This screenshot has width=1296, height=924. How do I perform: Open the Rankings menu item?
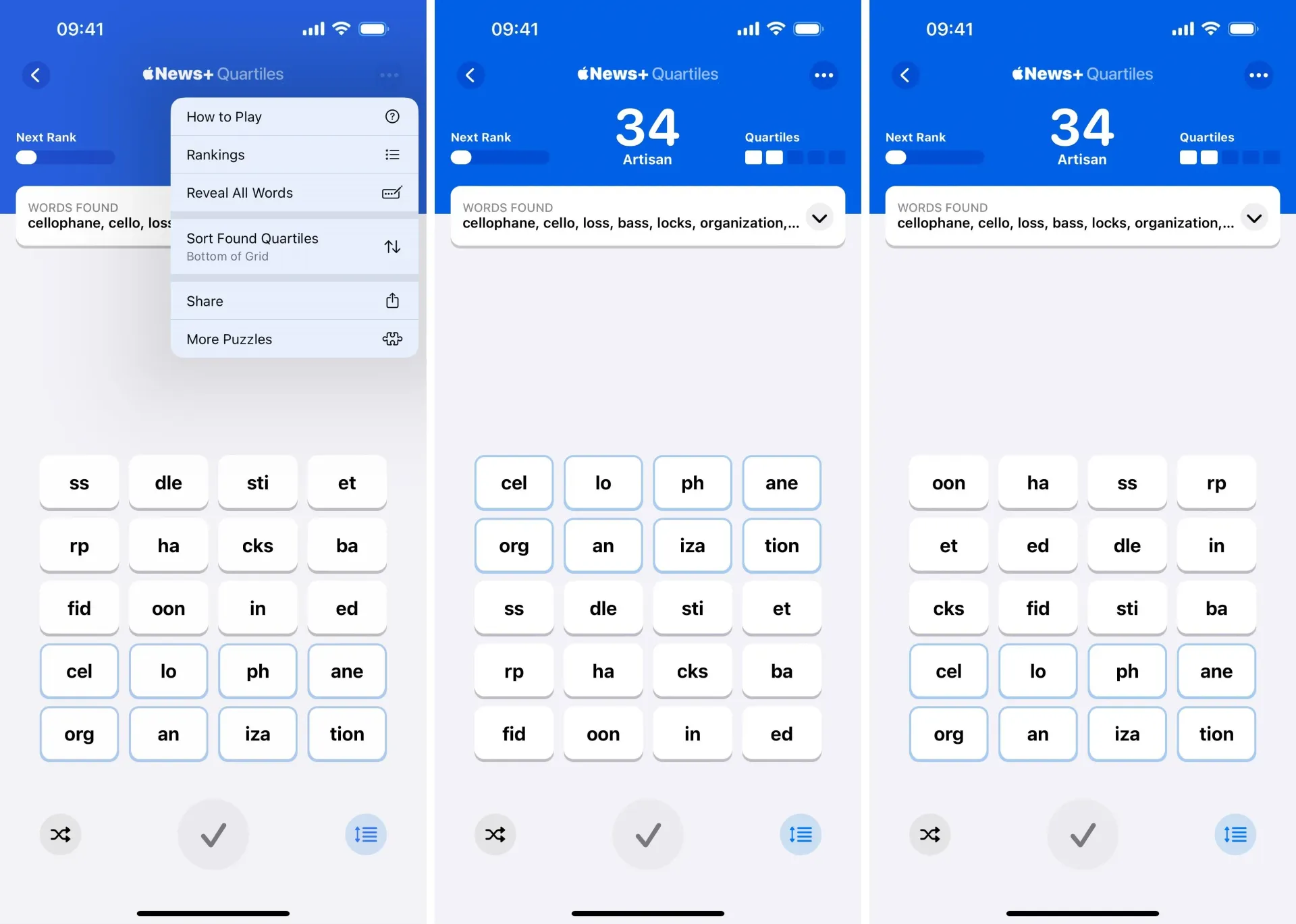294,155
